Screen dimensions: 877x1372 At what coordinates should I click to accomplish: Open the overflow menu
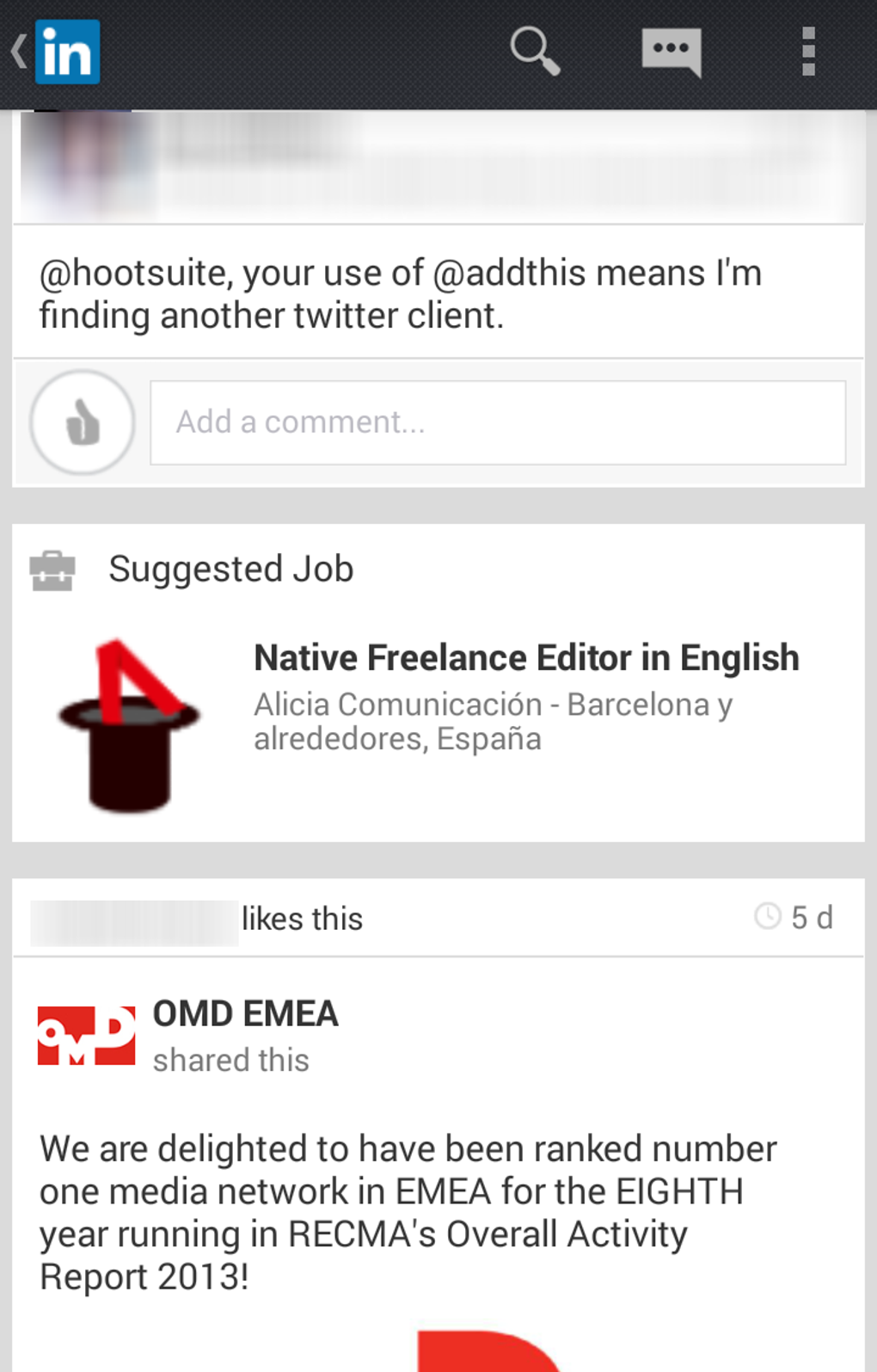coord(807,52)
